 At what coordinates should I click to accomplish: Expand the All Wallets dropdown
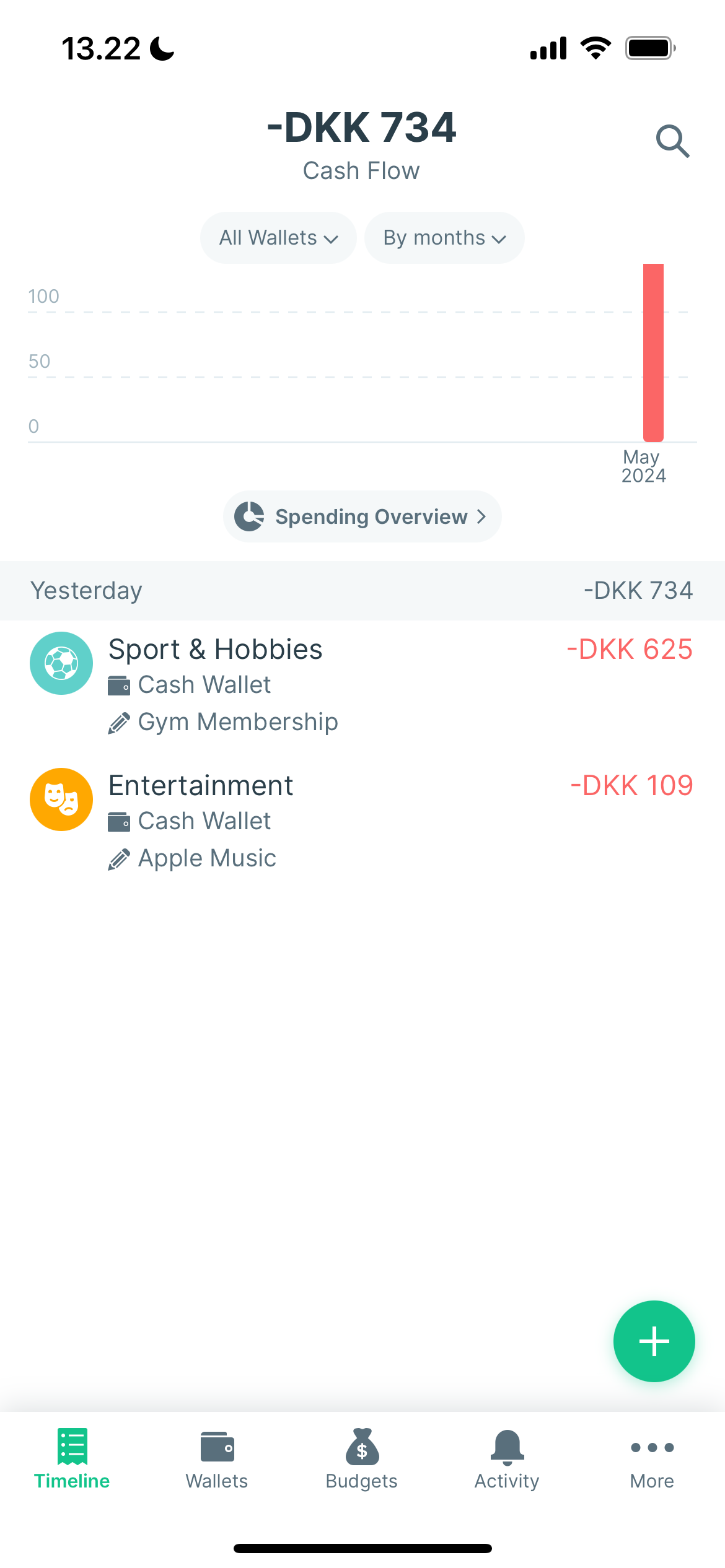tap(278, 238)
